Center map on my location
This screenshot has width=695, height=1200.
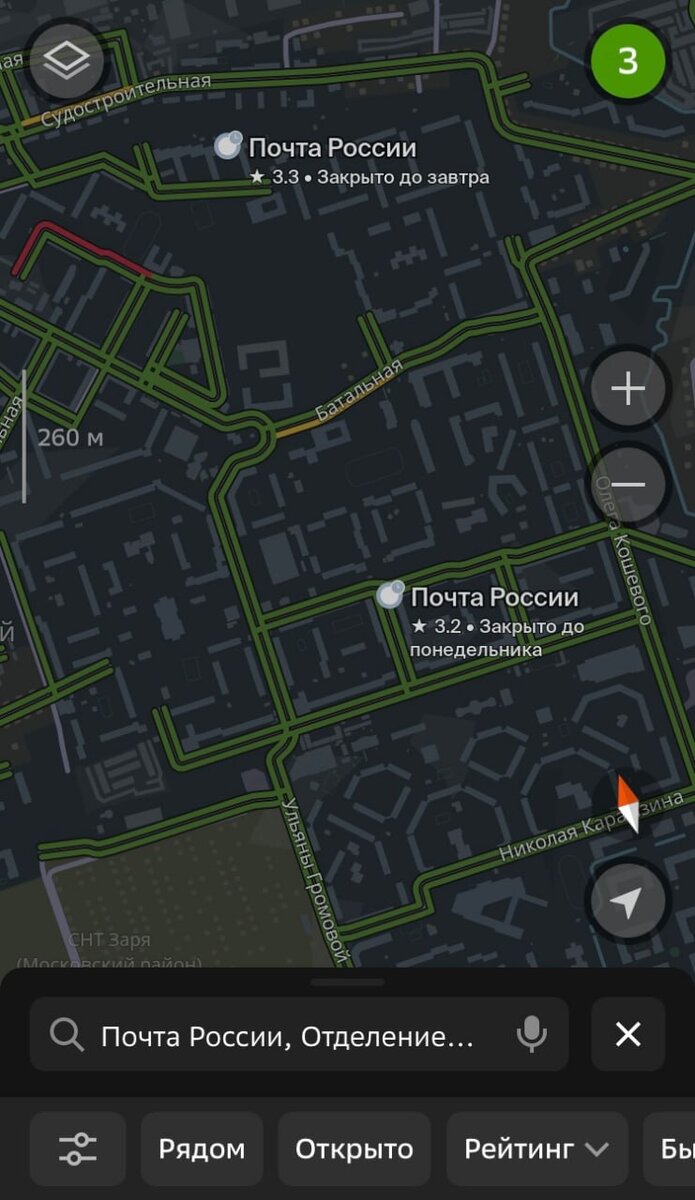[x=627, y=904]
